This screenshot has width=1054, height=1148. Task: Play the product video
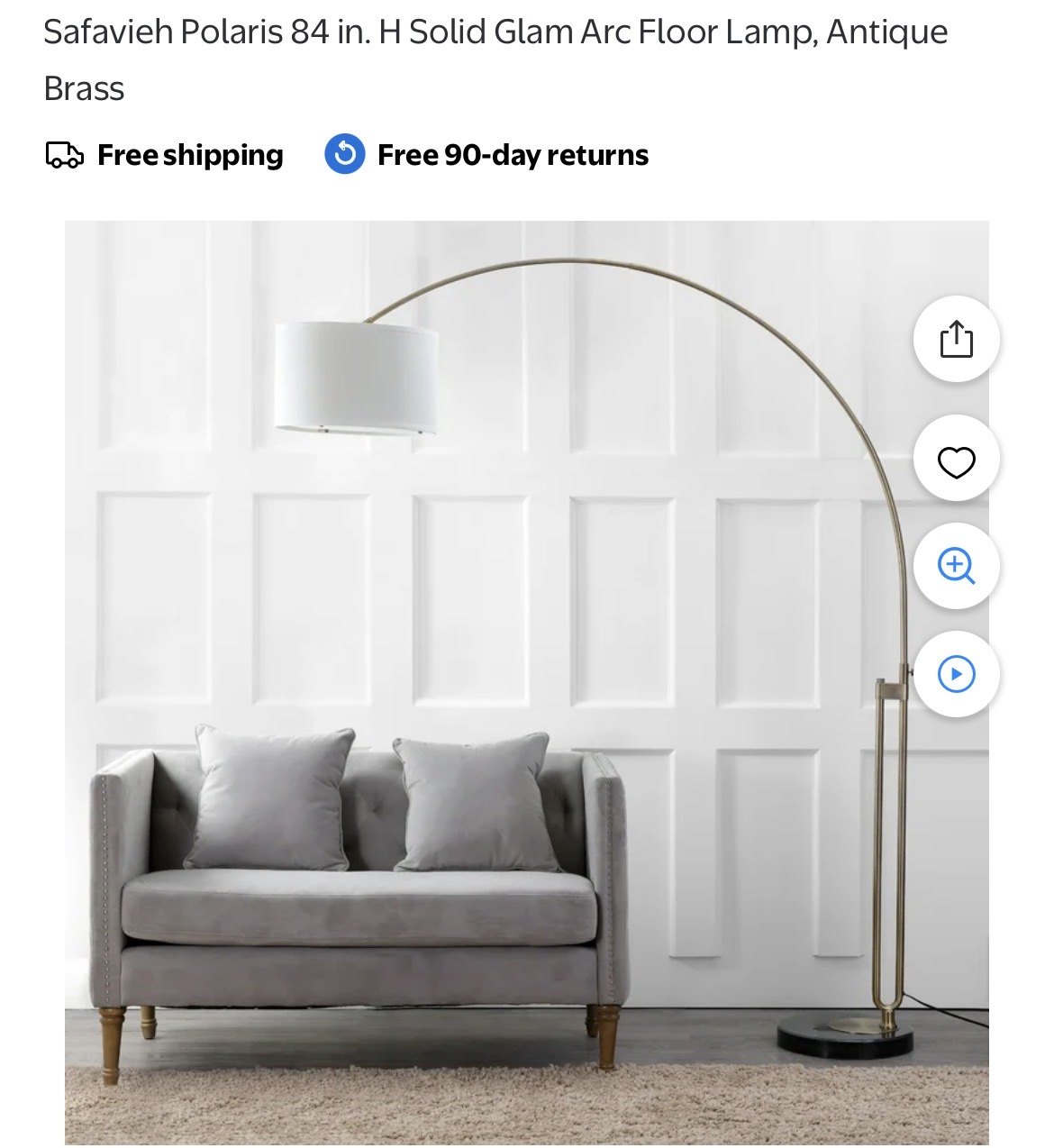pos(956,674)
